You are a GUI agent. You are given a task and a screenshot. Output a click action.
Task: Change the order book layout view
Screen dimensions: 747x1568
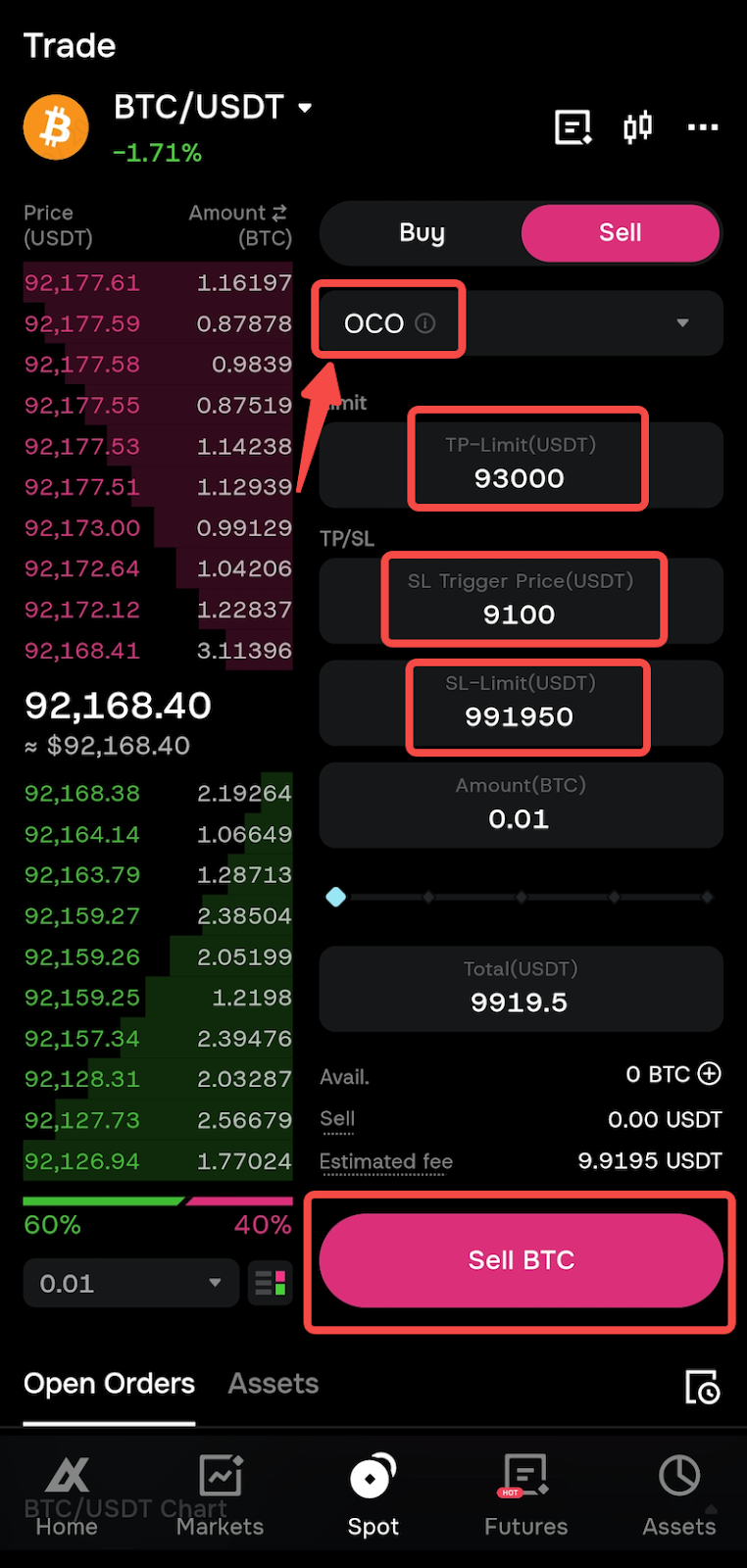270,1283
